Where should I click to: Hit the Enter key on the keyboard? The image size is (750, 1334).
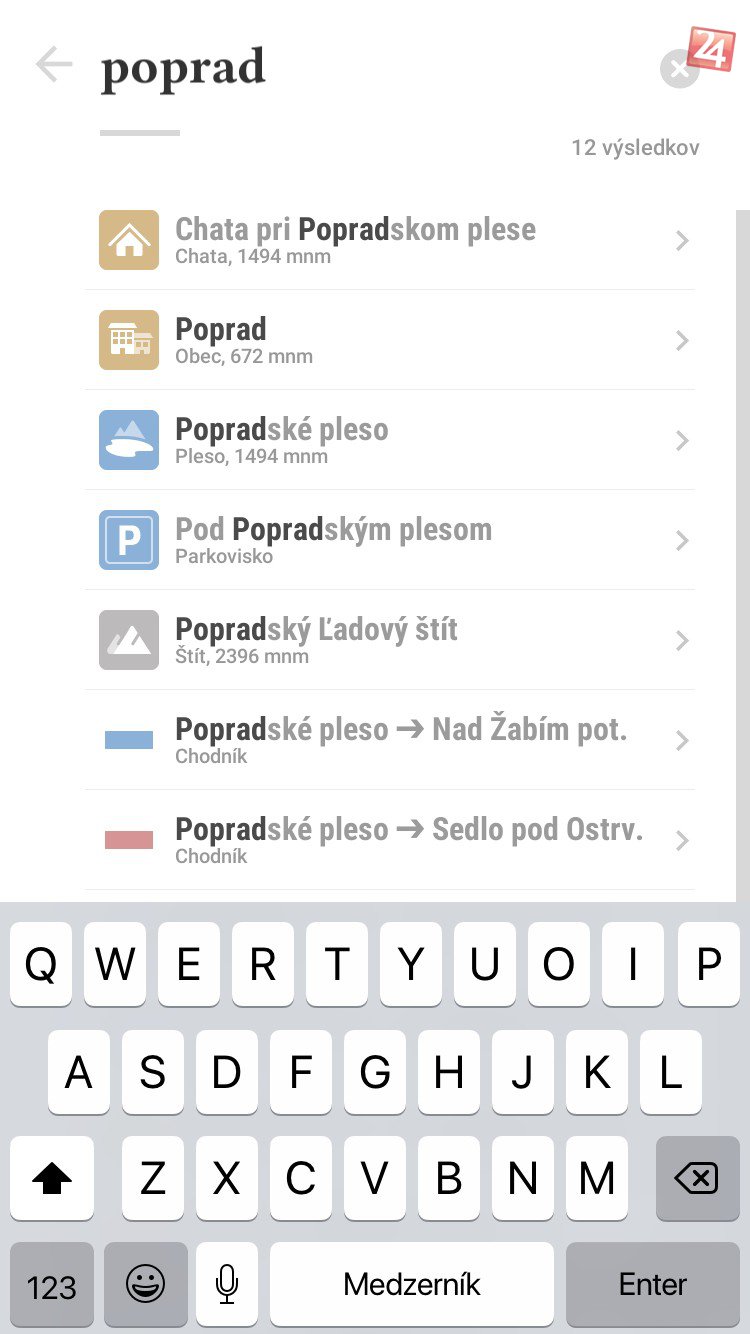pos(652,1284)
